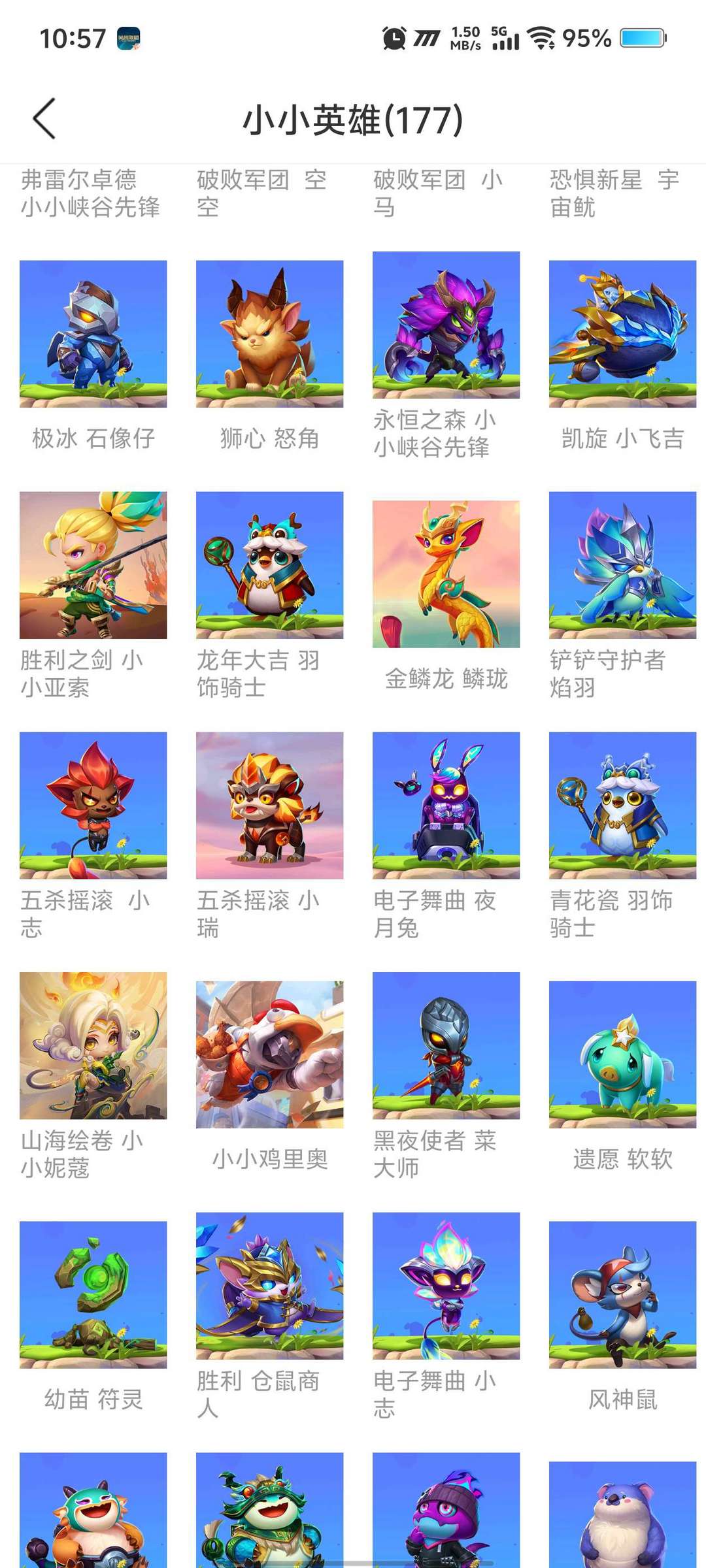
Task: Open the 金鳞龙 鳞珑 hero
Action: point(446,574)
